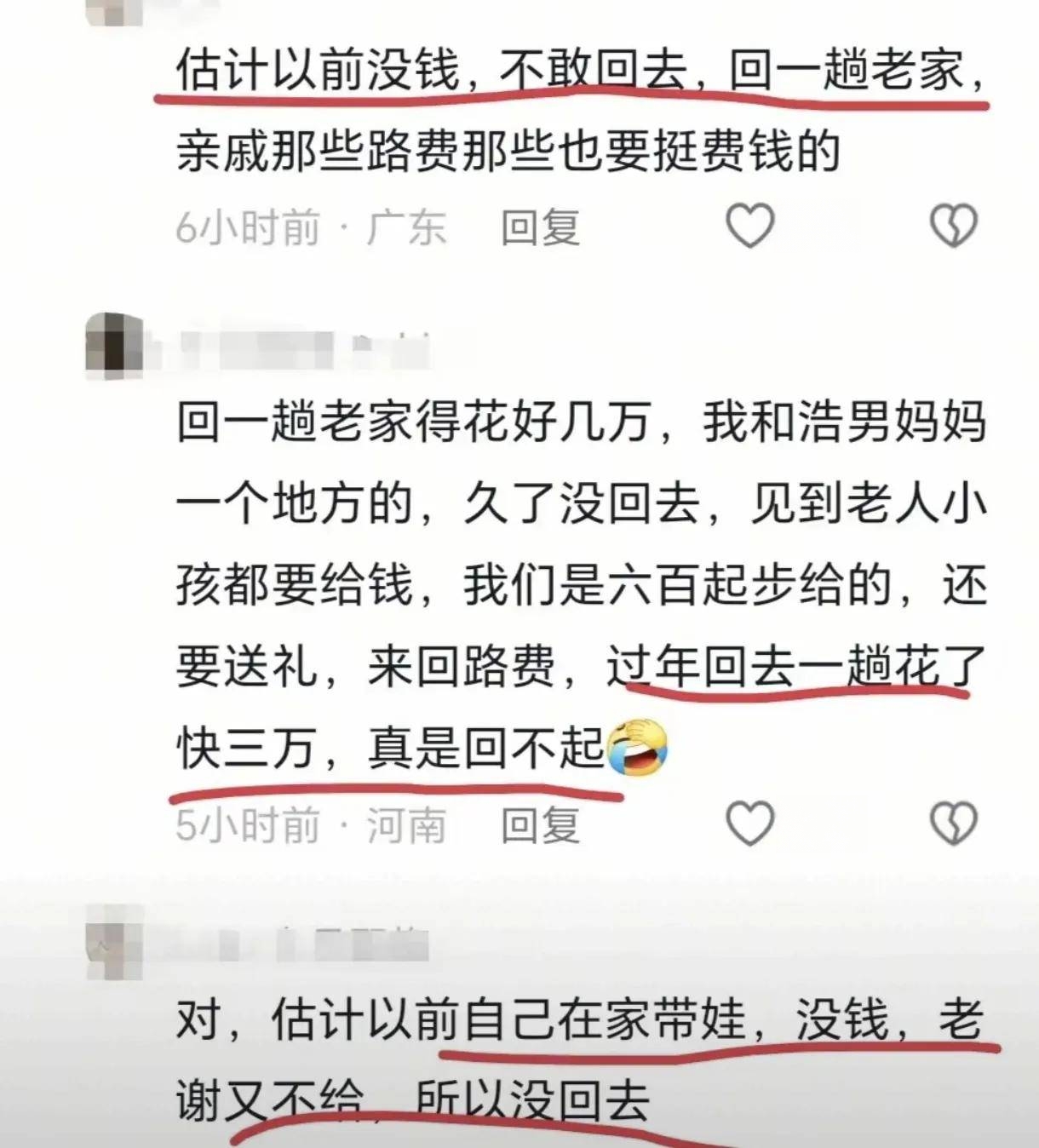Open the avatar of the 对，估计以前 commenter

pyautogui.click(x=114, y=946)
